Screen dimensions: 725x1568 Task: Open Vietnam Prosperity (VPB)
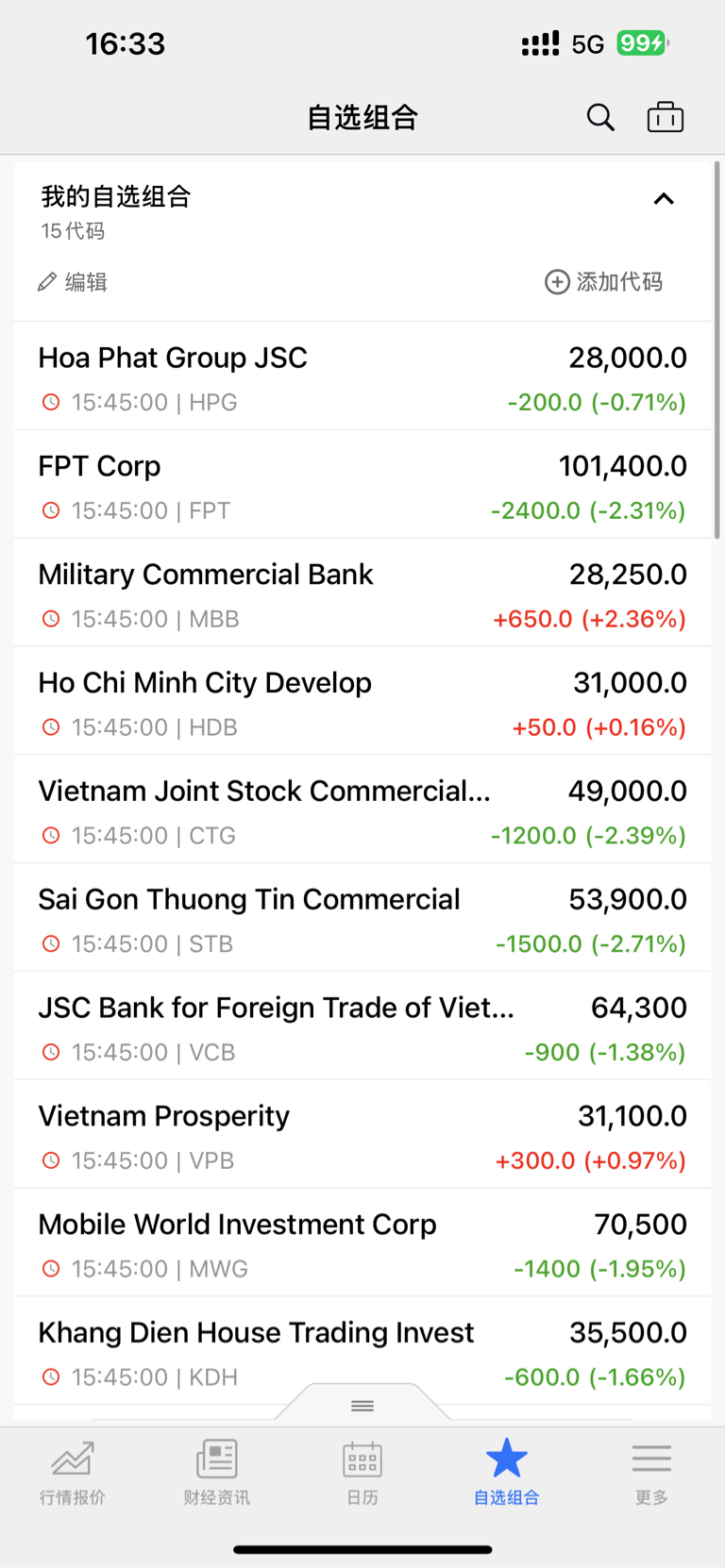coord(362,1136)
